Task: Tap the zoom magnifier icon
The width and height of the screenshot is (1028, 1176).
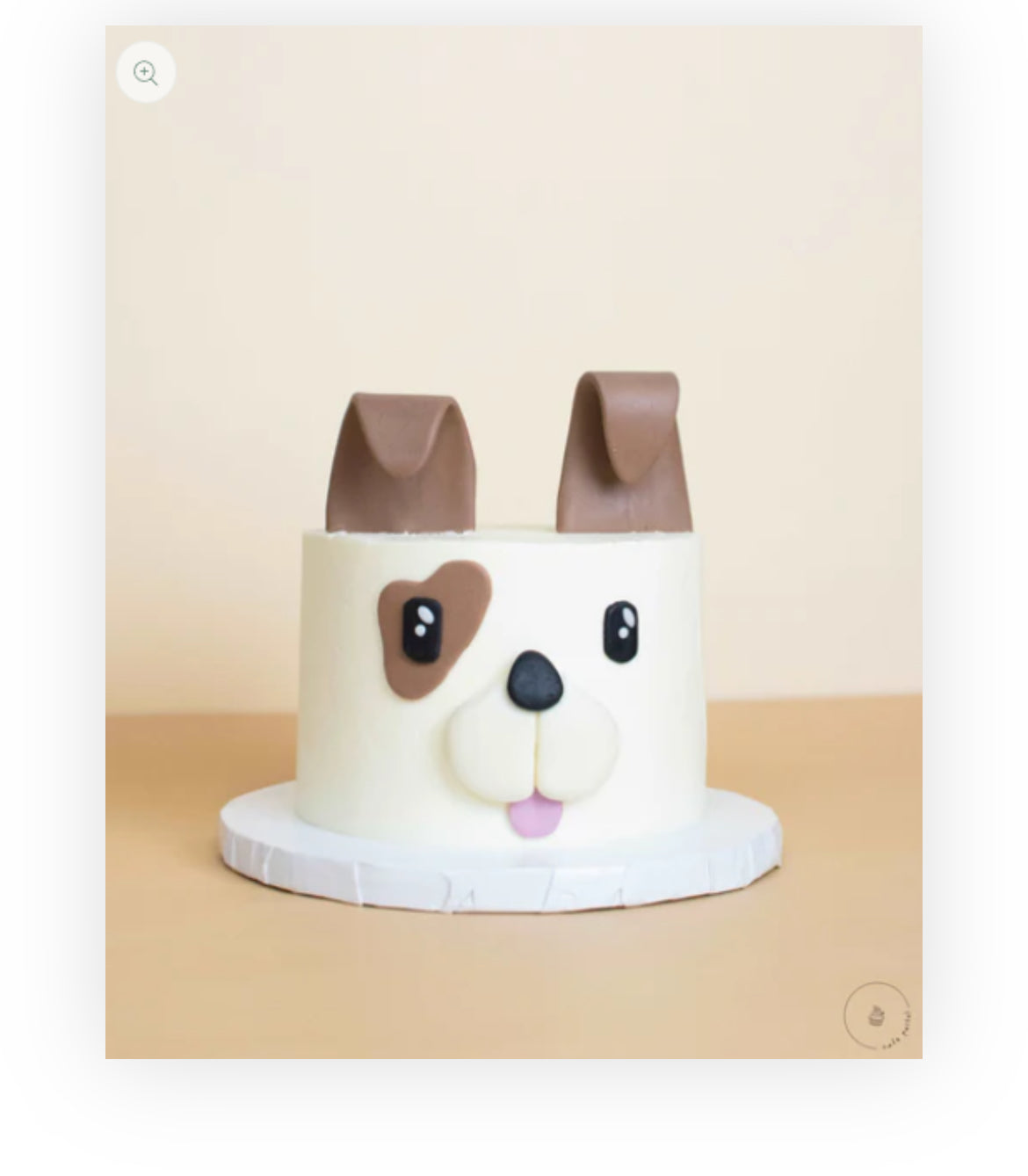Action: pos(146,73)
